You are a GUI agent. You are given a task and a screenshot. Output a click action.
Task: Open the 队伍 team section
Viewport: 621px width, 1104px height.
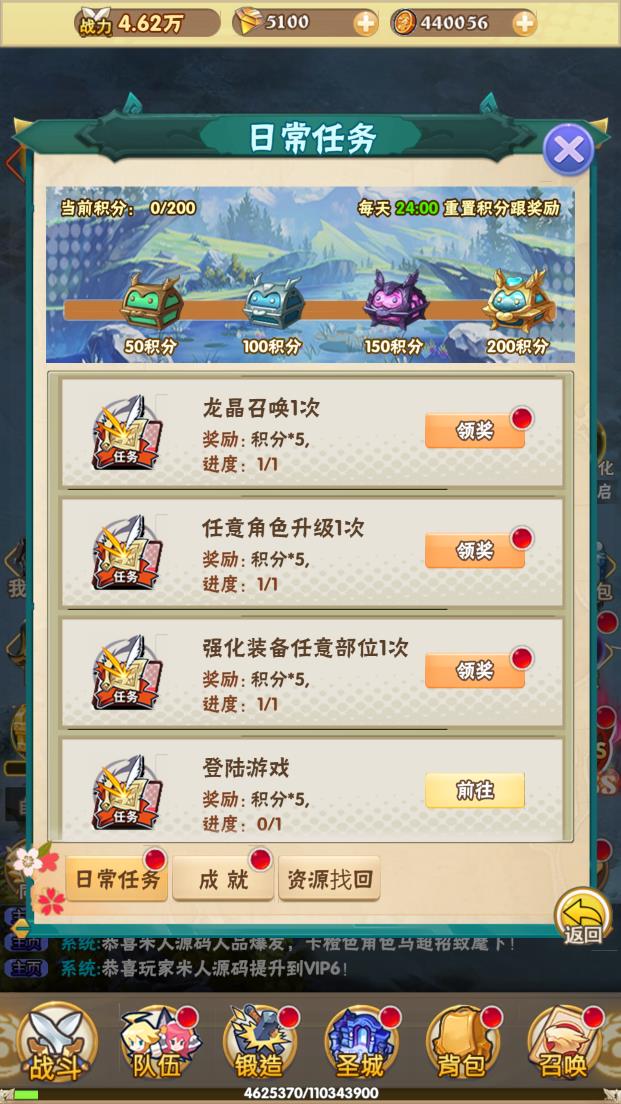(157, 1045)
